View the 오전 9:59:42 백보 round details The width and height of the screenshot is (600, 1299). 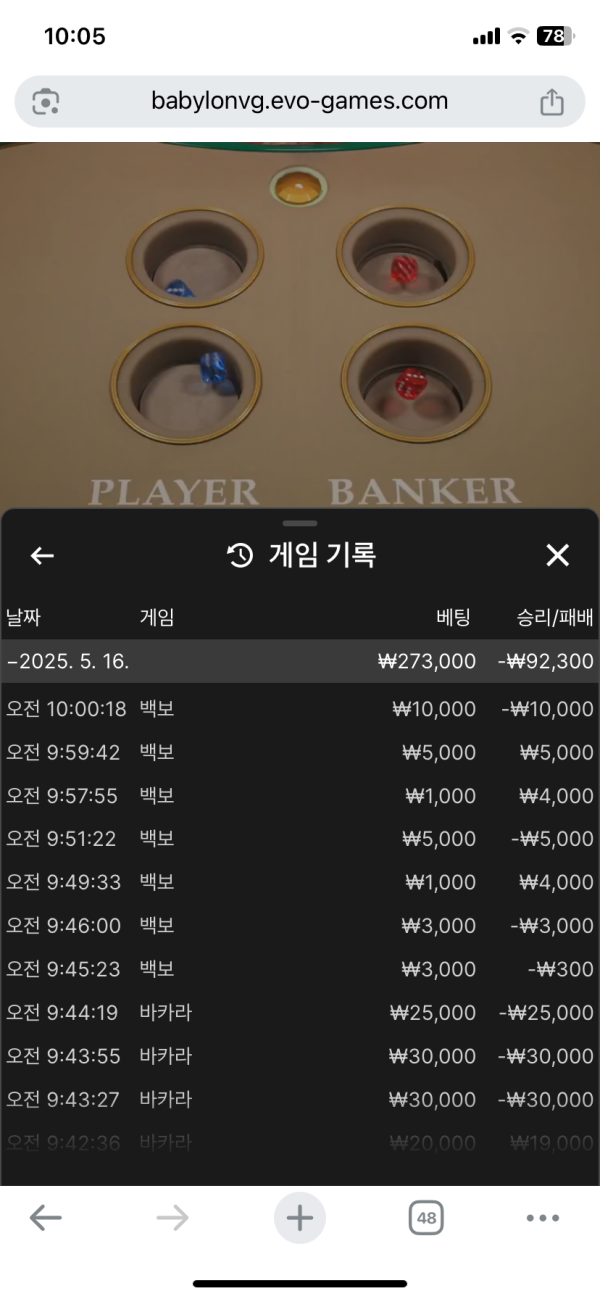(x=300, y=752)
